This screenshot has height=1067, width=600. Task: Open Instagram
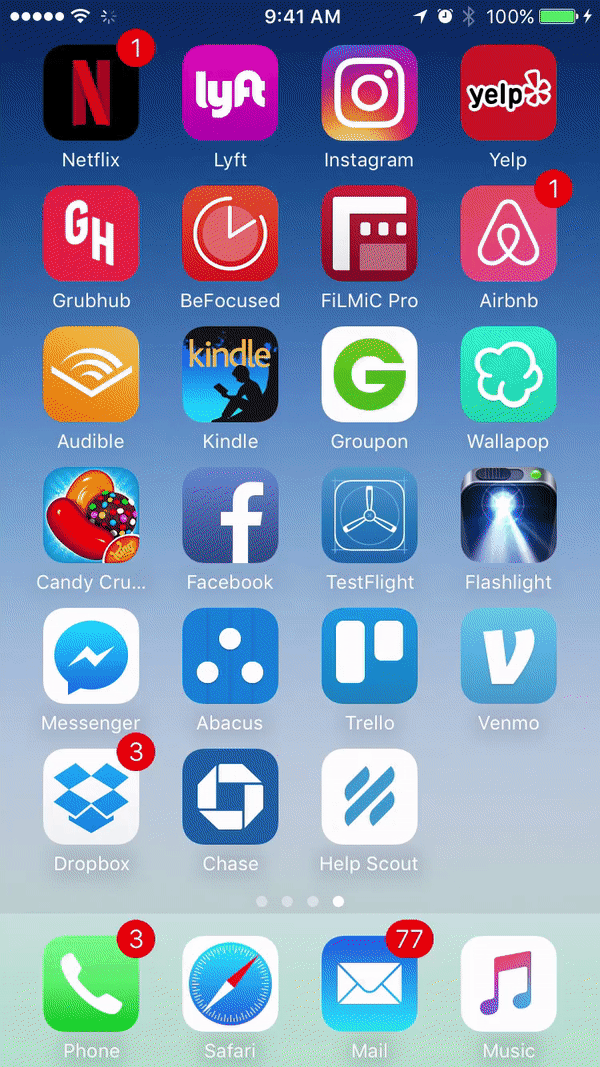pyautogui.click(x=369, y=93)
